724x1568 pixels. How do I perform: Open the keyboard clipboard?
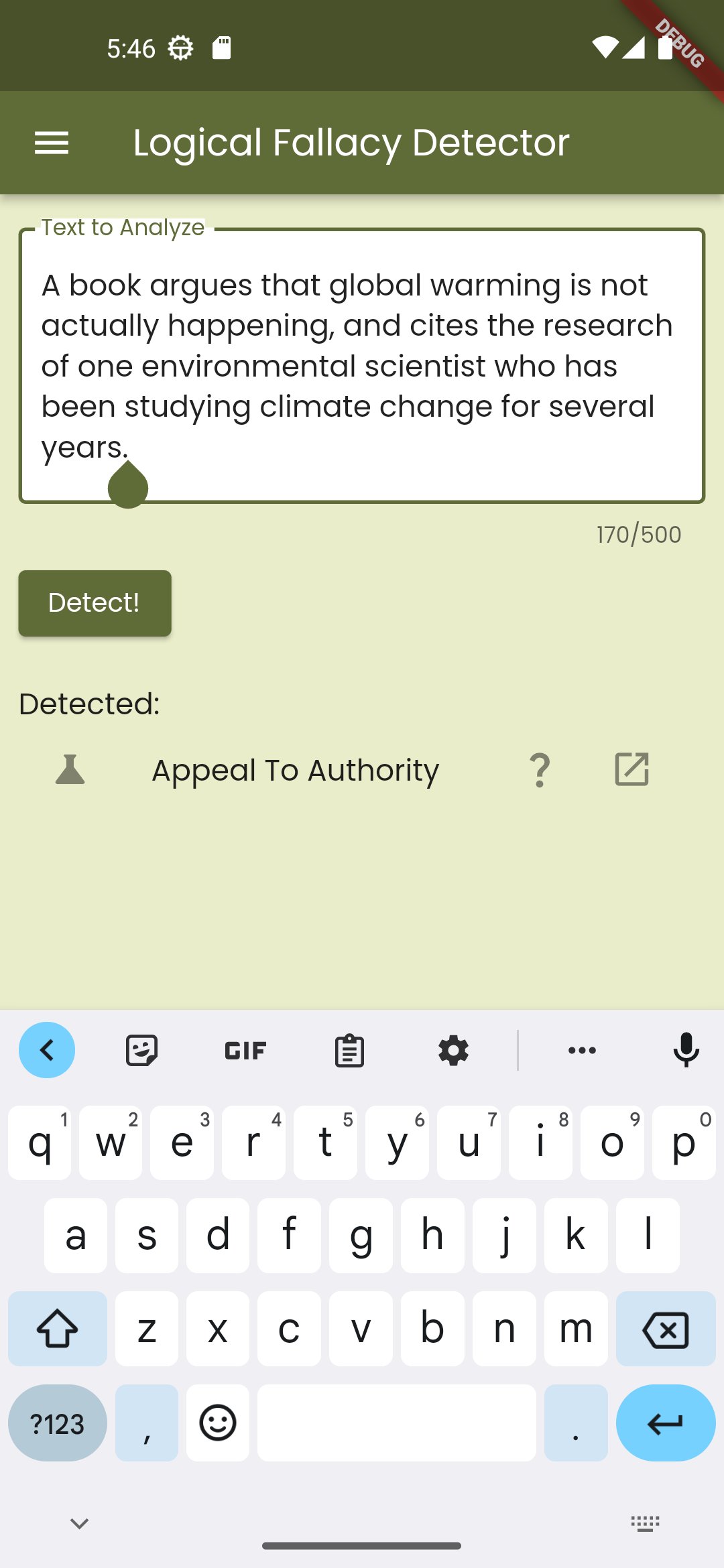click(x=349, y=1050)
